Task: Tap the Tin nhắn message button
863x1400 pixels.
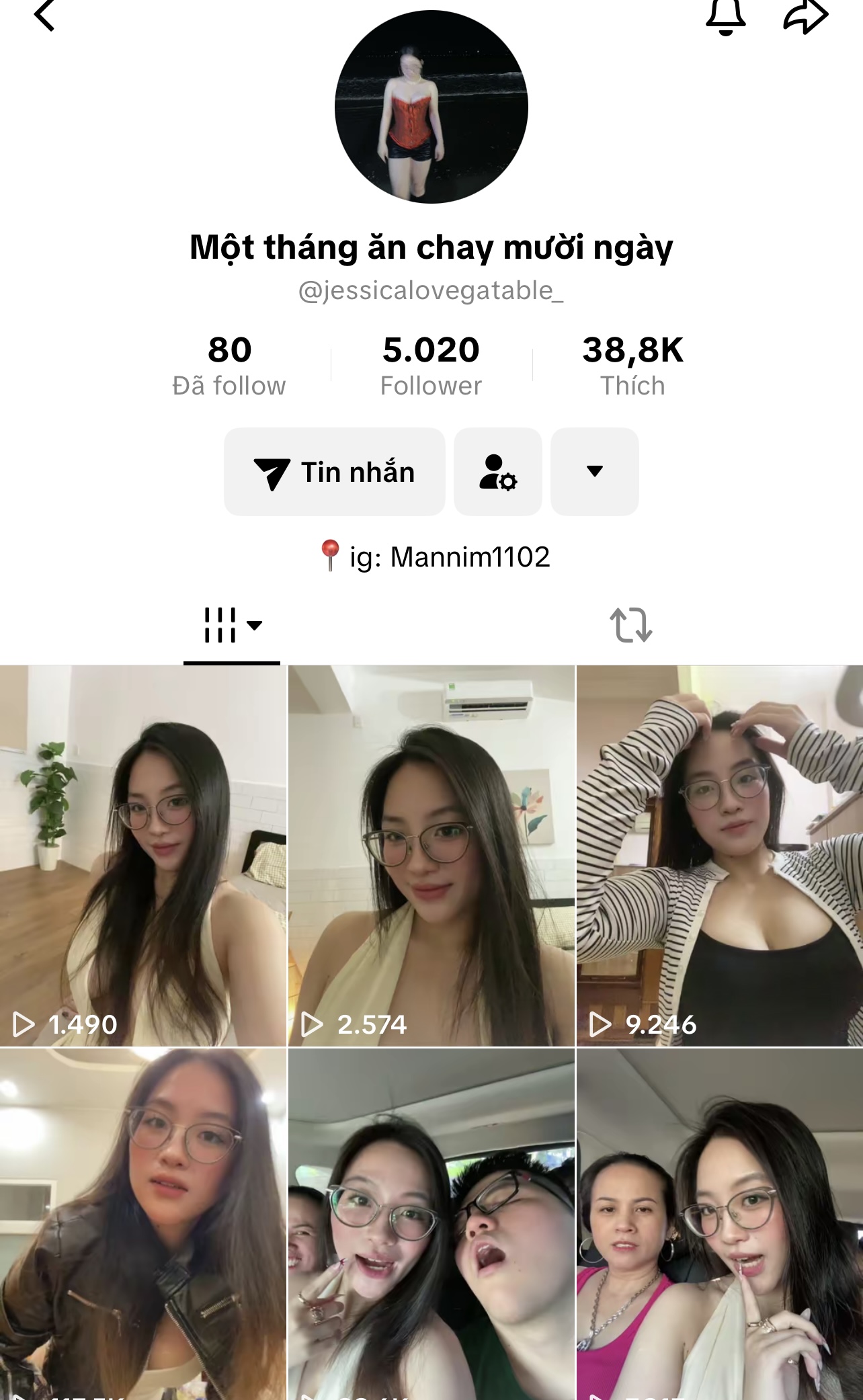Action: [x=335, y=472]
